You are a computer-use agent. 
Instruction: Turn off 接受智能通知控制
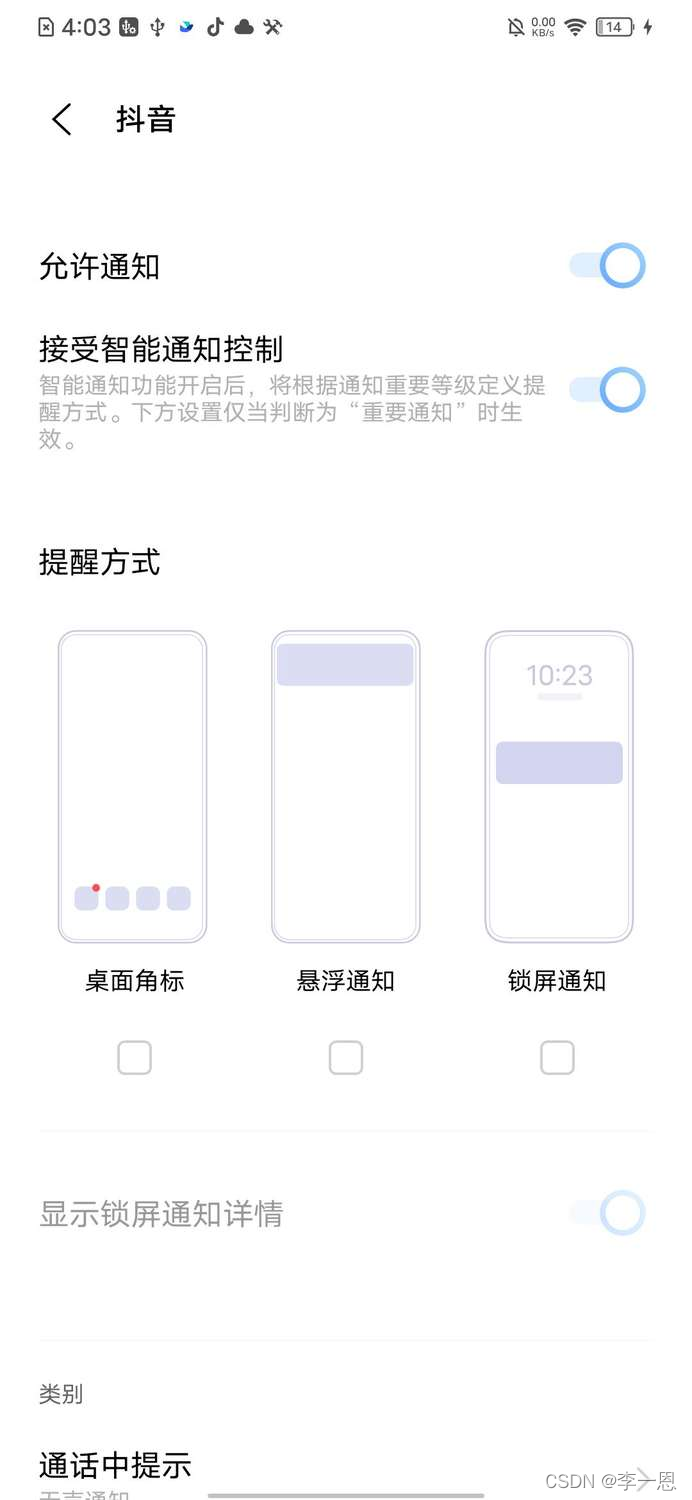pyautogui.click(x=607, y=390)
